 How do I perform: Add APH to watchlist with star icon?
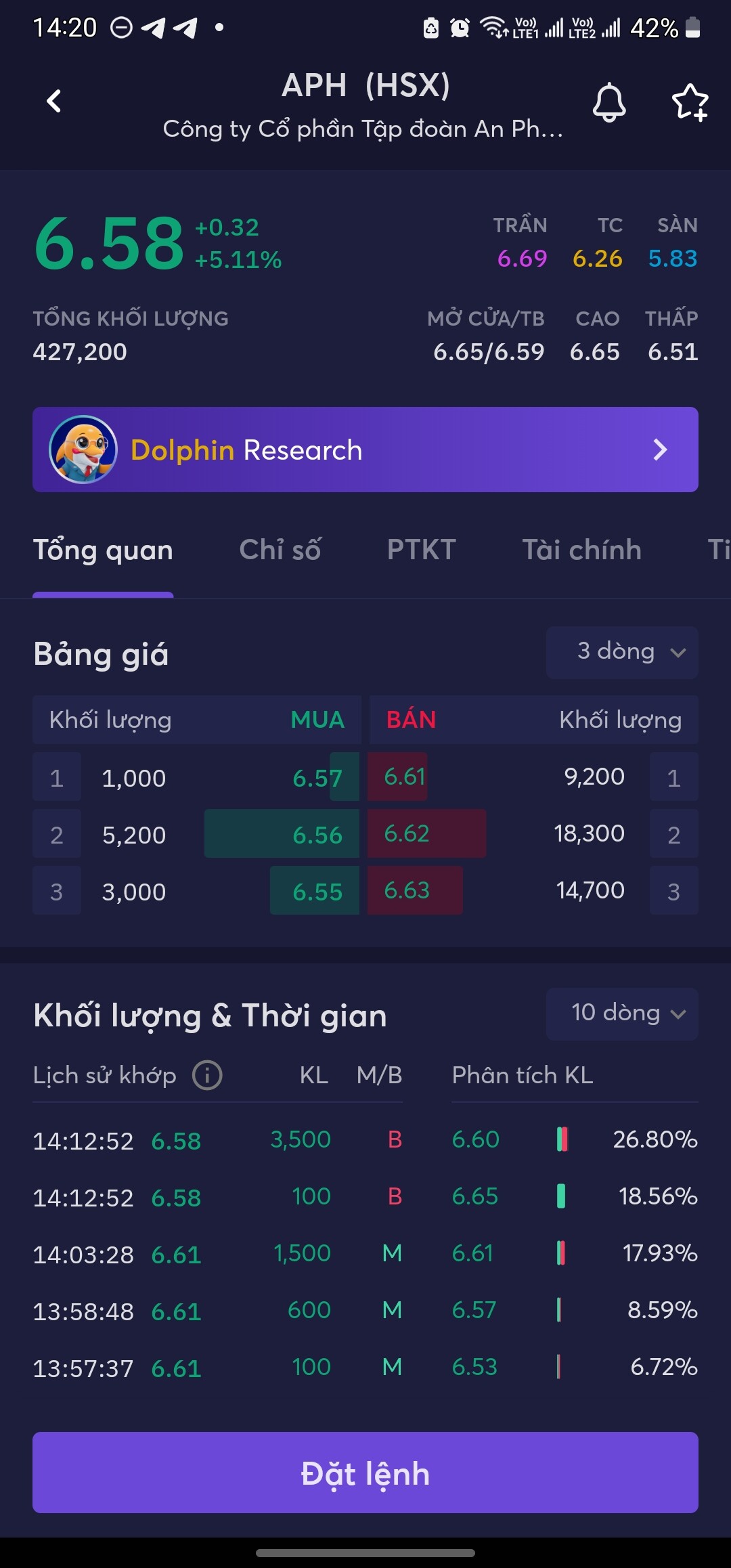click(690, 102)
